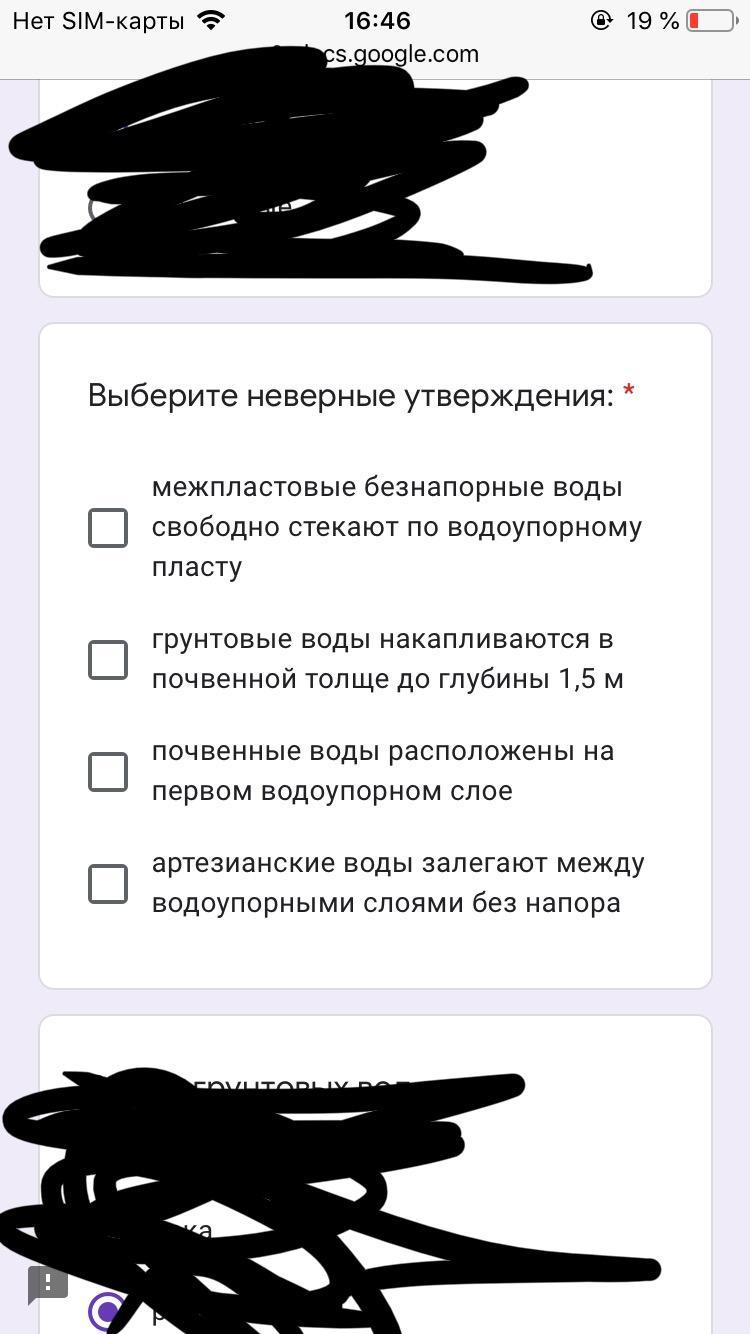
Task: Select the checkbox for «грунтовые воды накапливаются»
Action: coord(108,659)
